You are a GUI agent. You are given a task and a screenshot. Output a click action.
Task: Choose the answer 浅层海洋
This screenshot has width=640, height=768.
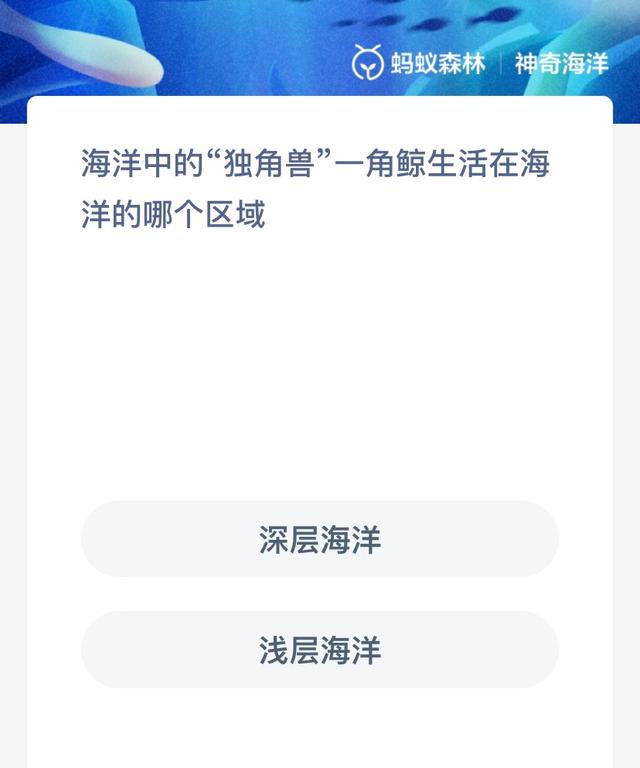click(320, 650)
